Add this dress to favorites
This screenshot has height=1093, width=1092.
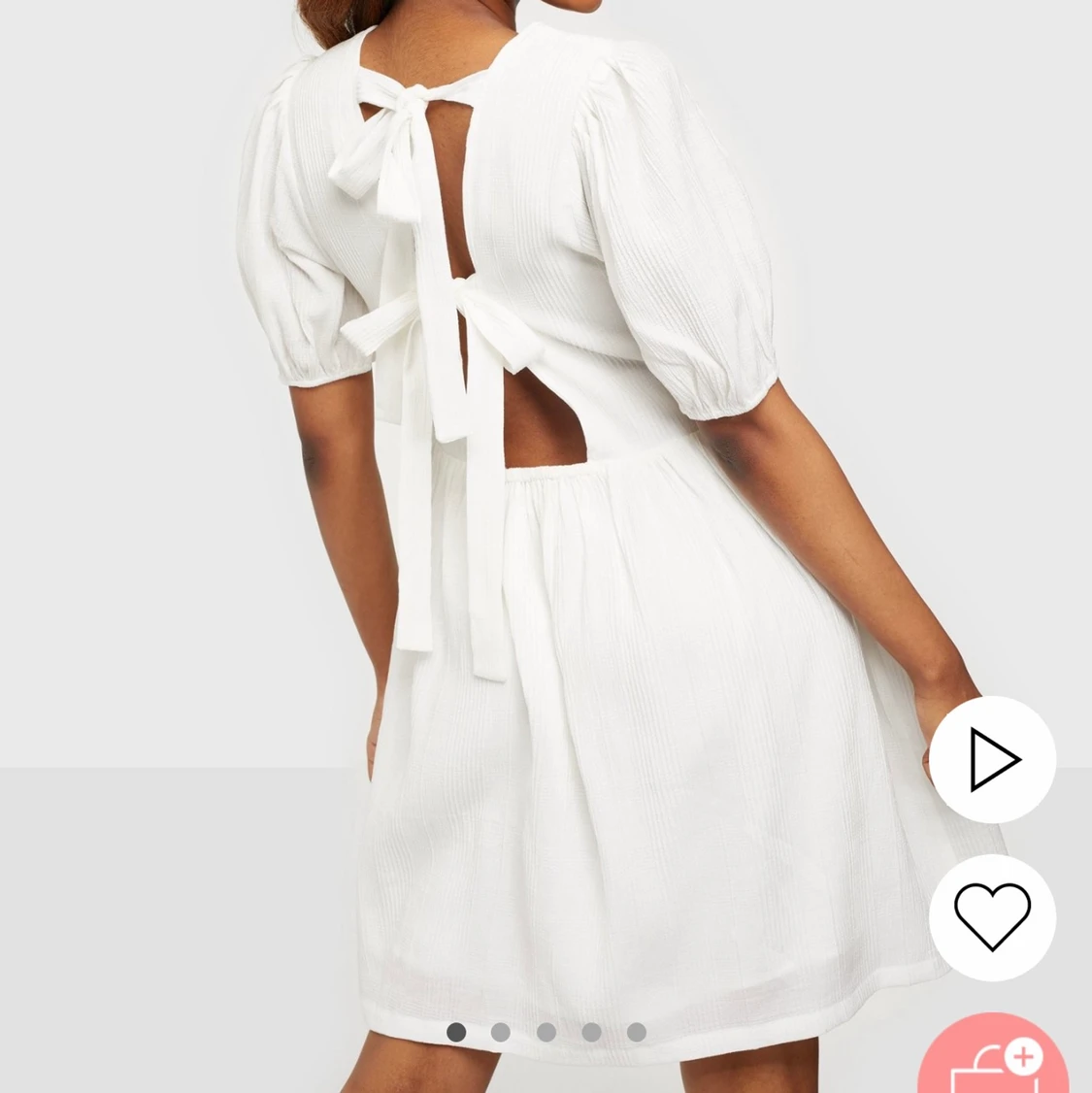tap(992, 916)
